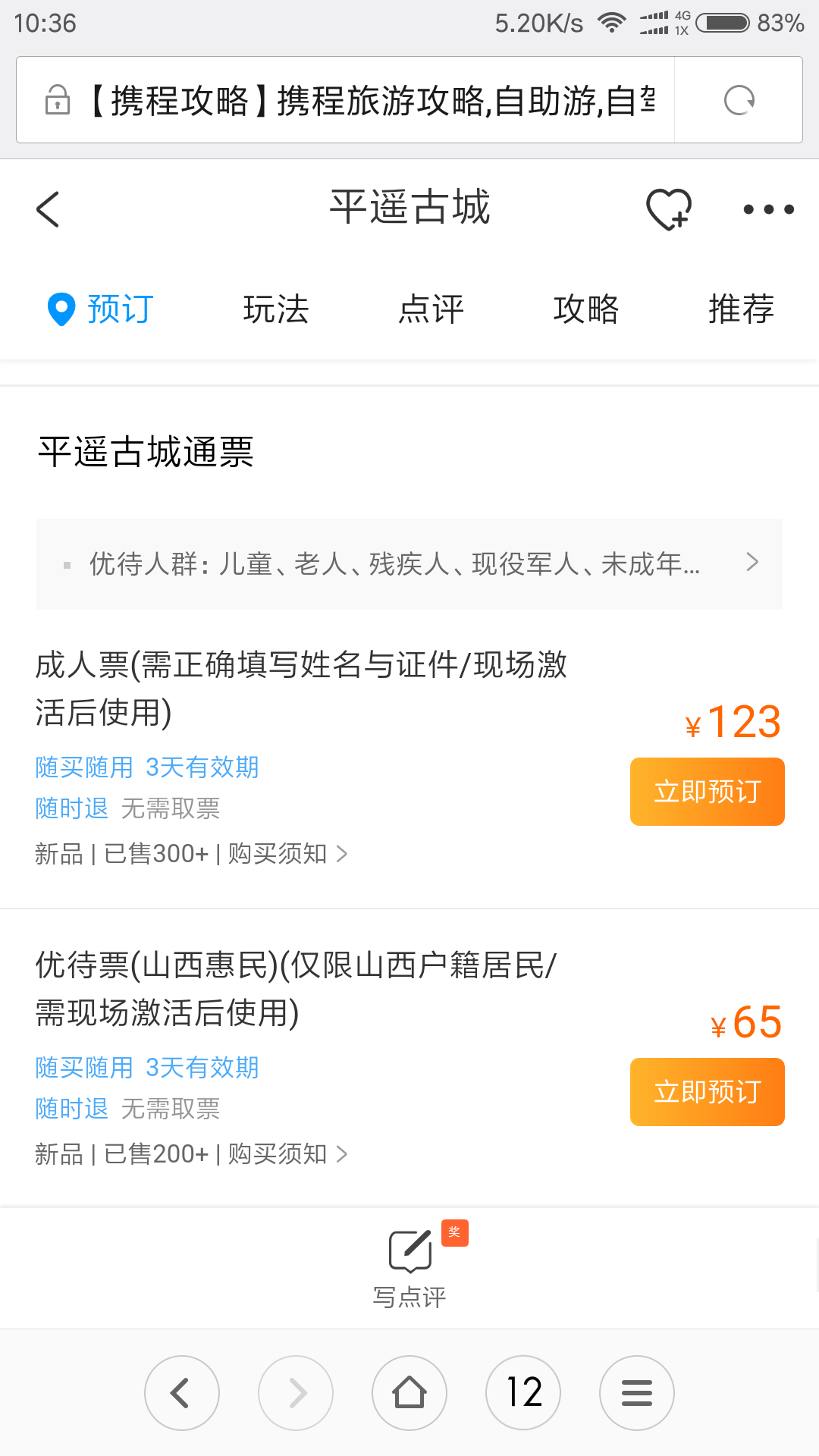
Task: Reload the page using the refresh icon
Action: pyautogui.click(x=739, y=100)
